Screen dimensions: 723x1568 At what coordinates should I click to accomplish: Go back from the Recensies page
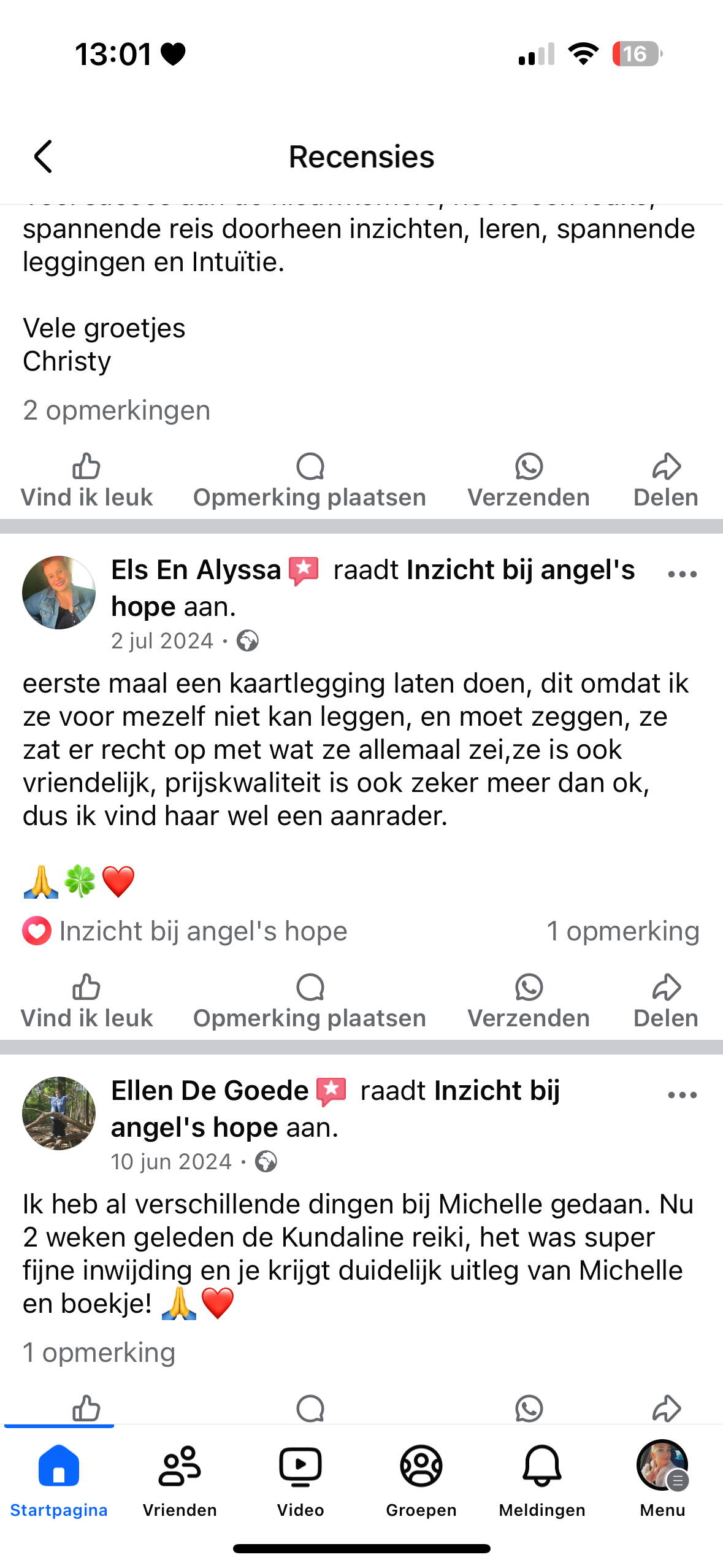43,157
